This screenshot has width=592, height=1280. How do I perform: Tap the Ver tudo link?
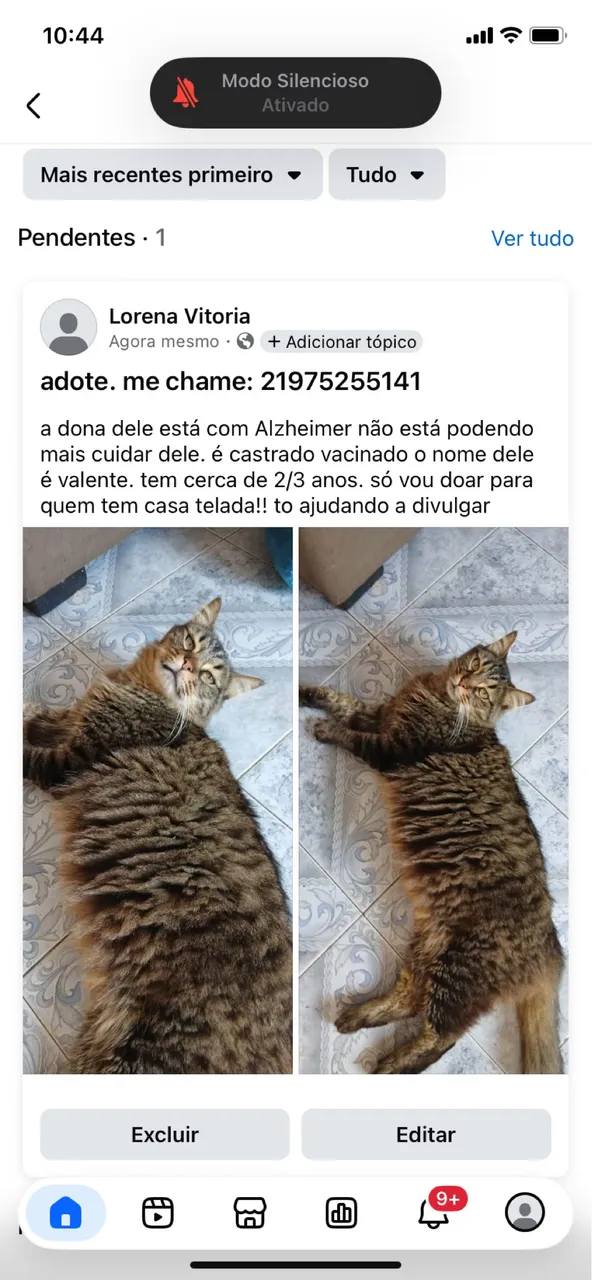coord(532,238)
